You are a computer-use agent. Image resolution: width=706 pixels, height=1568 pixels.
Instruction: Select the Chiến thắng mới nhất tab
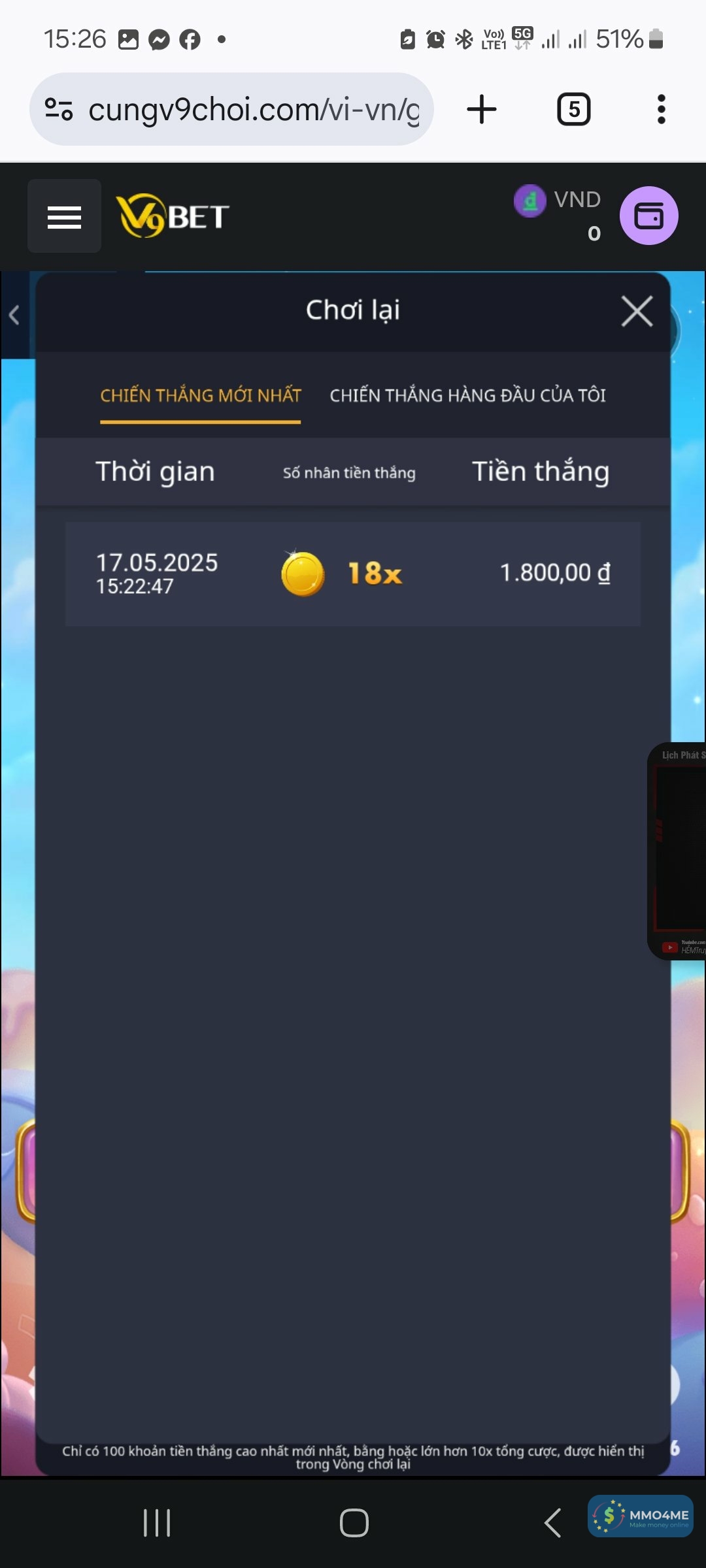200,395
